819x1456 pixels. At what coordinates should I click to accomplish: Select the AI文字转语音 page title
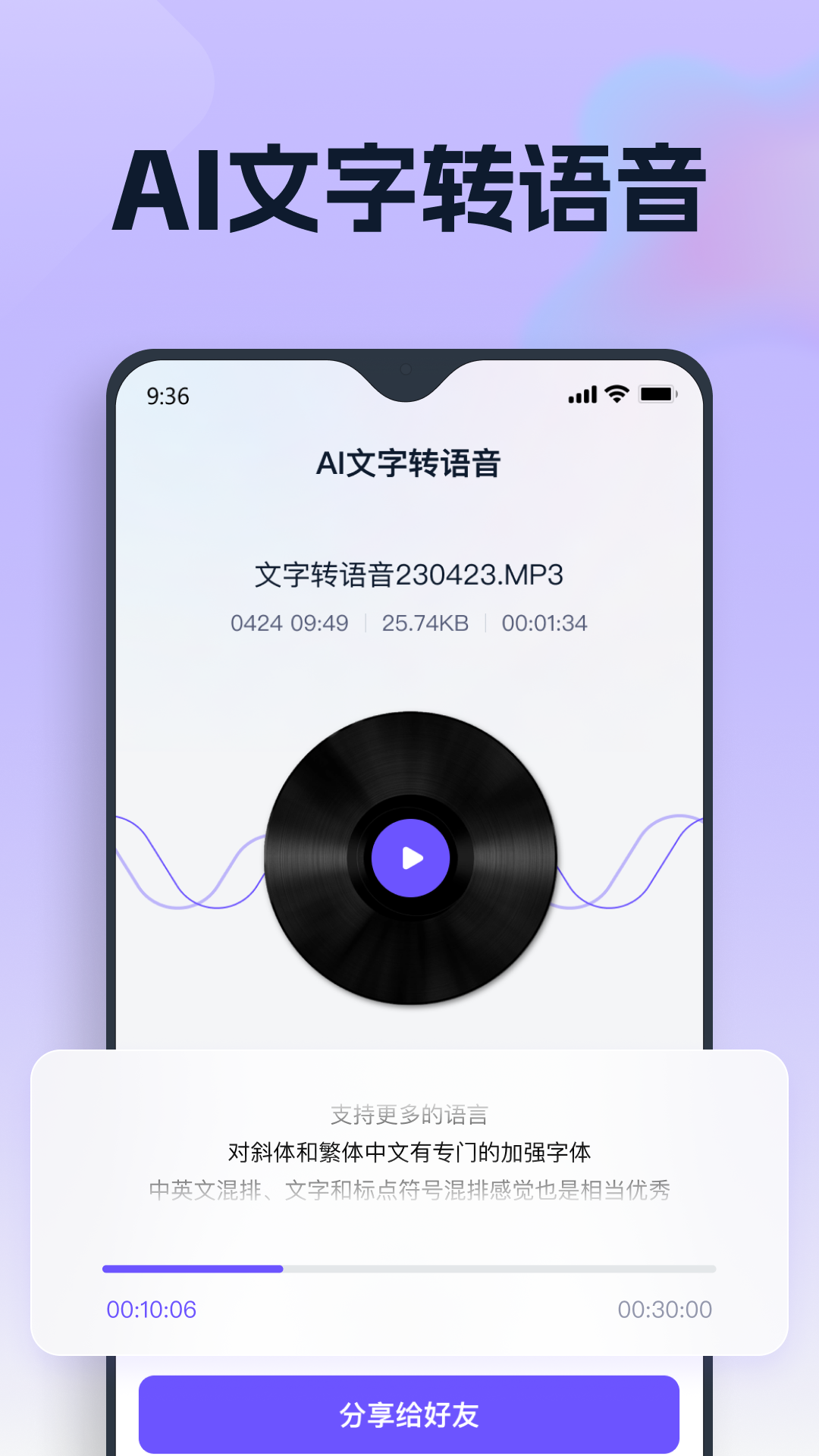pyautogui.click(x=409, y=464)
